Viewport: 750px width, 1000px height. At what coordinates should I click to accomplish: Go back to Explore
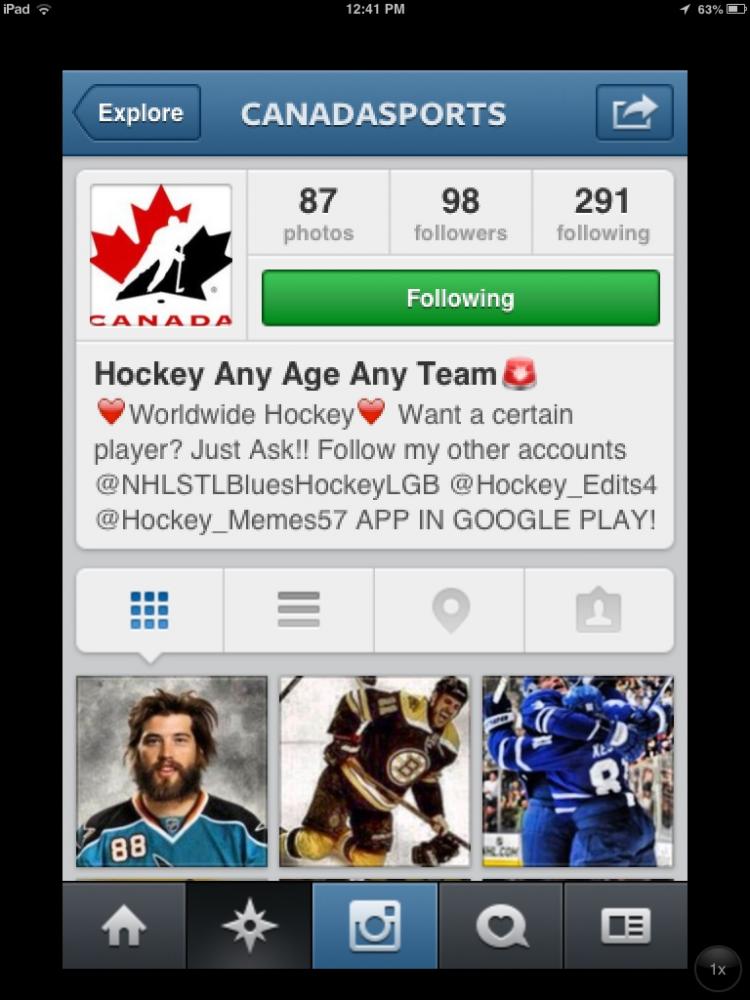coord(138,113)
